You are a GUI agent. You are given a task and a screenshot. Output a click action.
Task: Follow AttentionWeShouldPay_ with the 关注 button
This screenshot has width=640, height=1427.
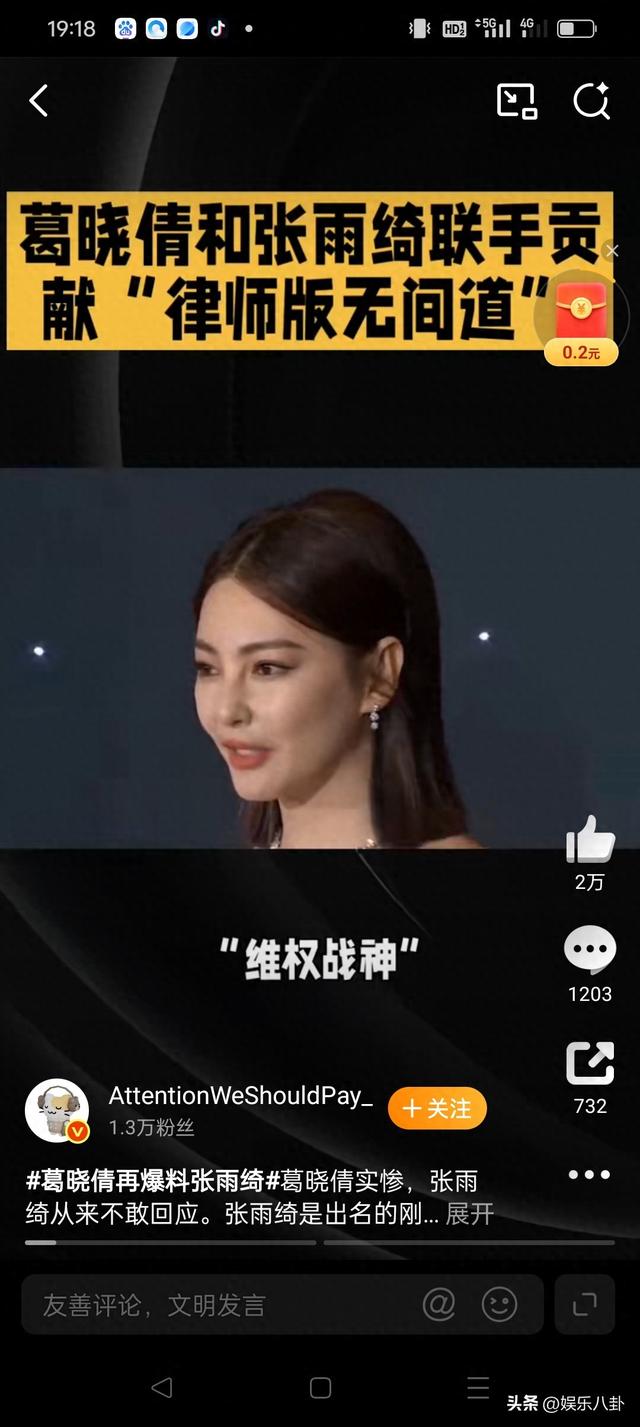[x=437, y=1108]
